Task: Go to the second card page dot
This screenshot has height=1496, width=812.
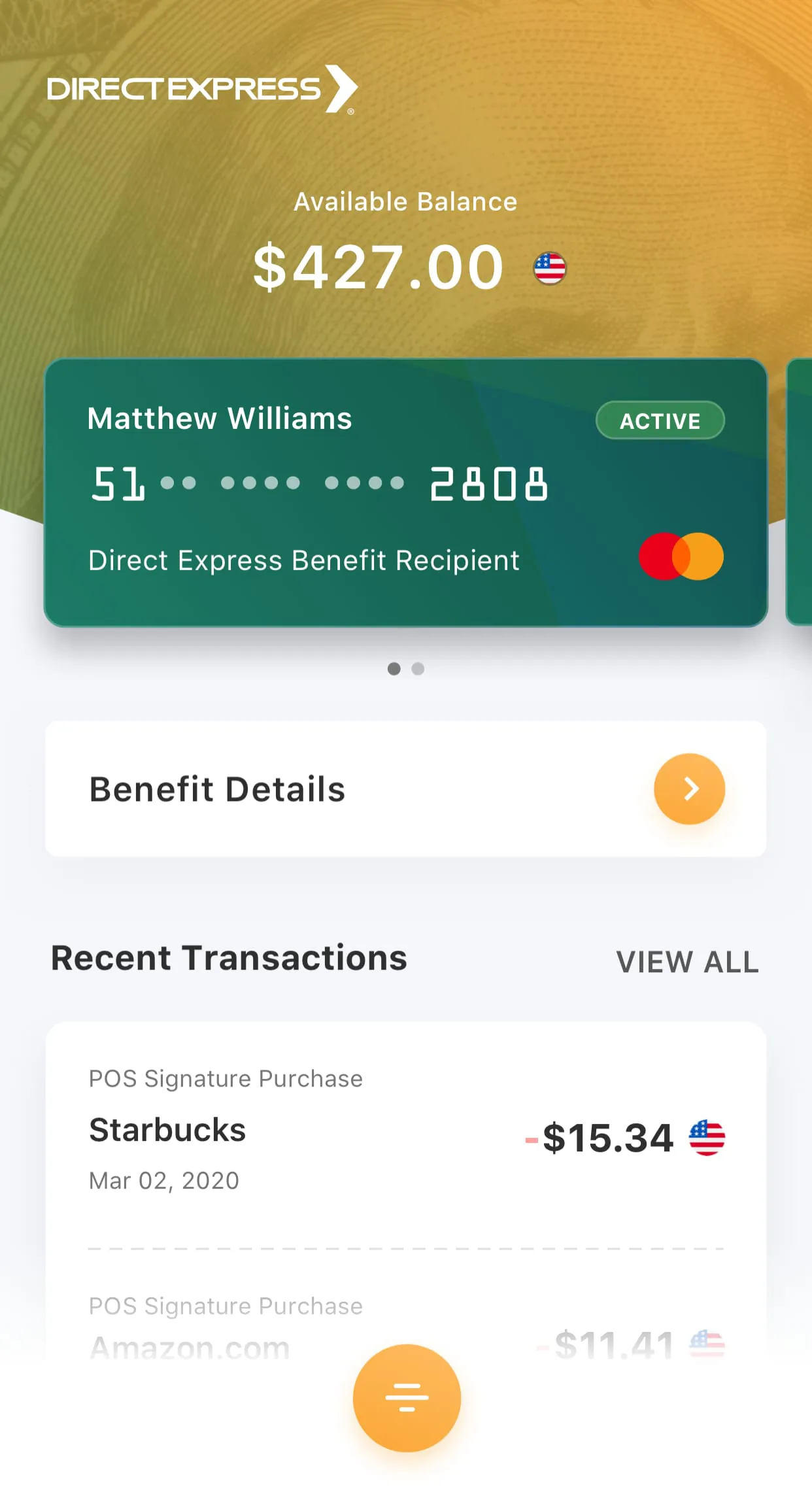Action: tap(418, 669)
